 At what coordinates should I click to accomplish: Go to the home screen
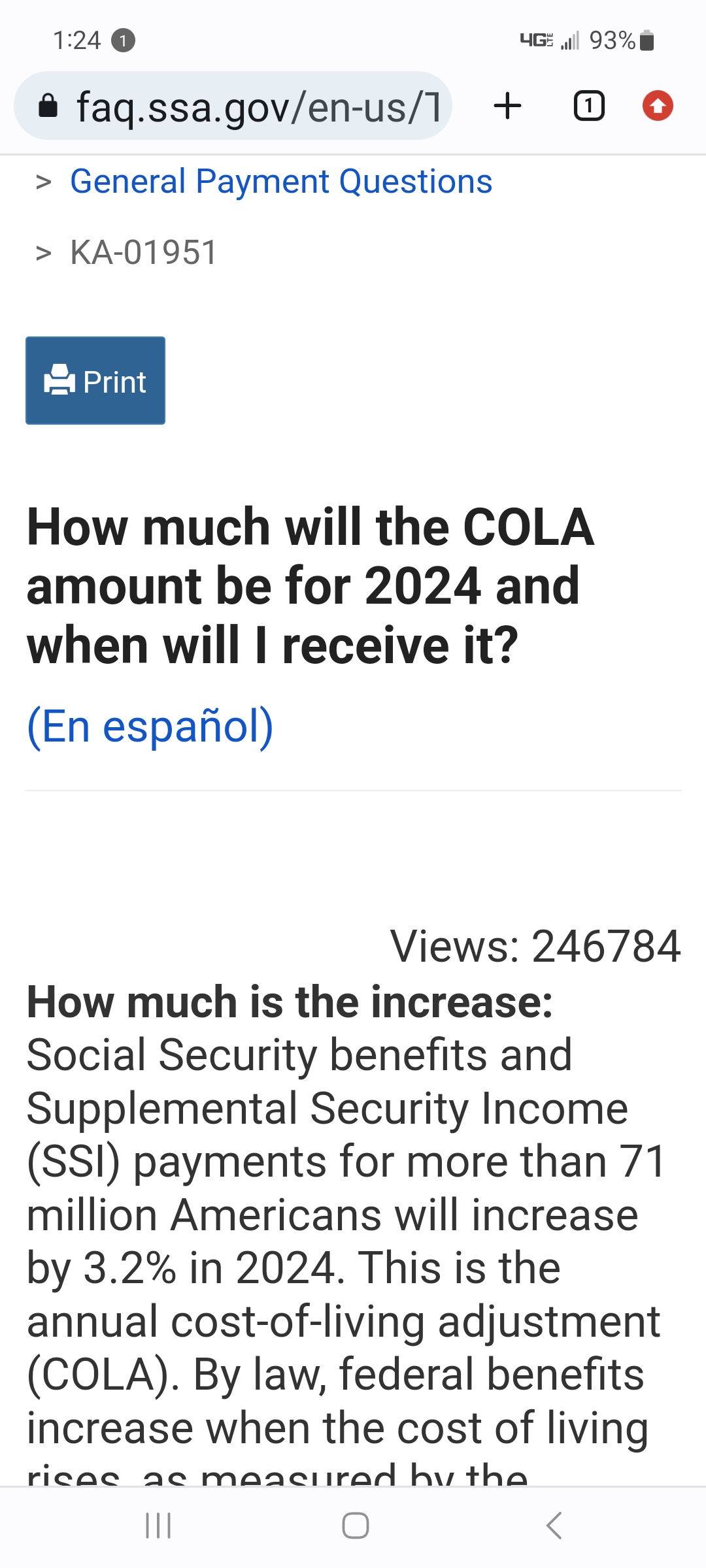[356, 1526]
